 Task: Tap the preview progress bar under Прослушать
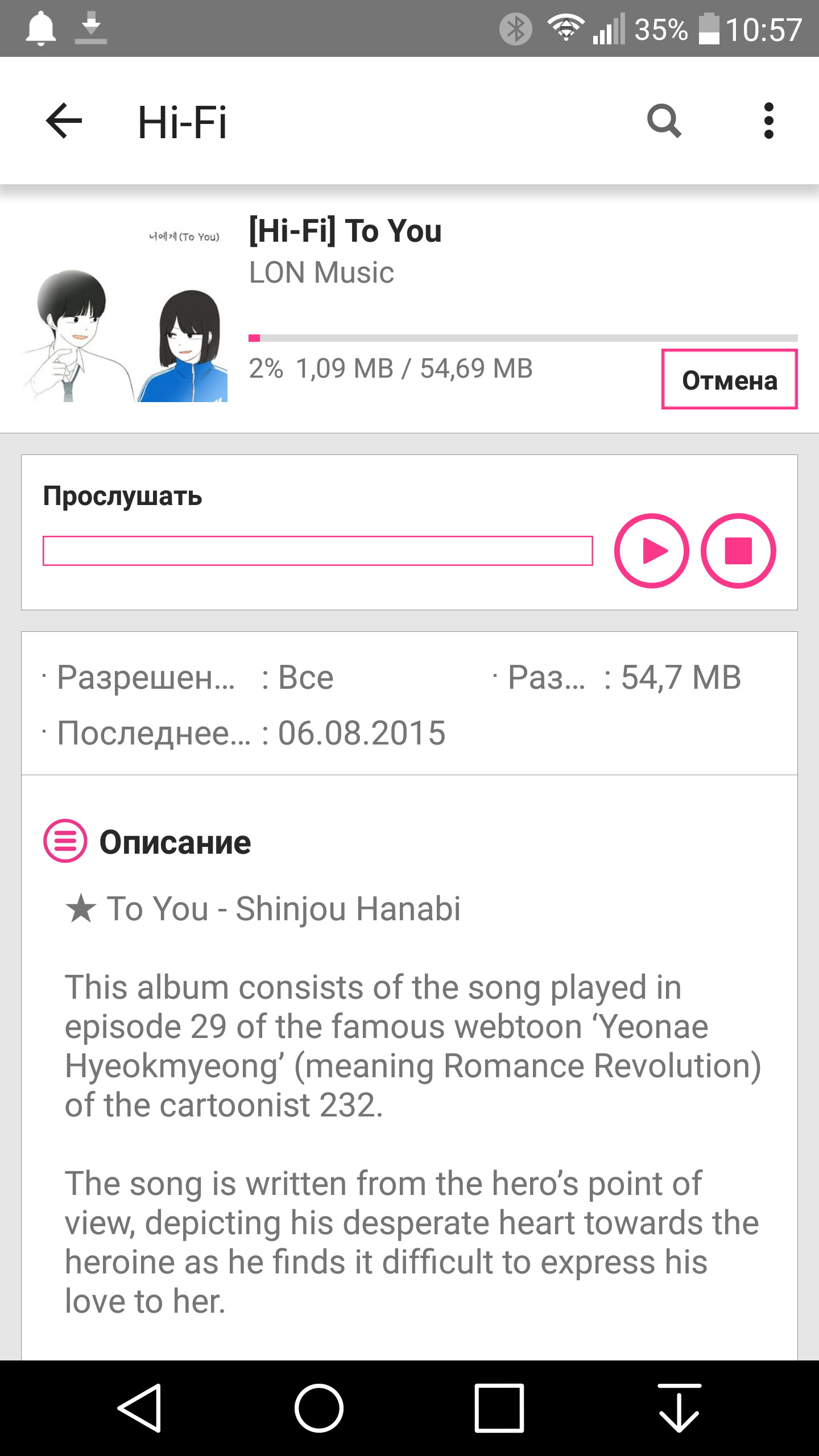coord(317,551)
